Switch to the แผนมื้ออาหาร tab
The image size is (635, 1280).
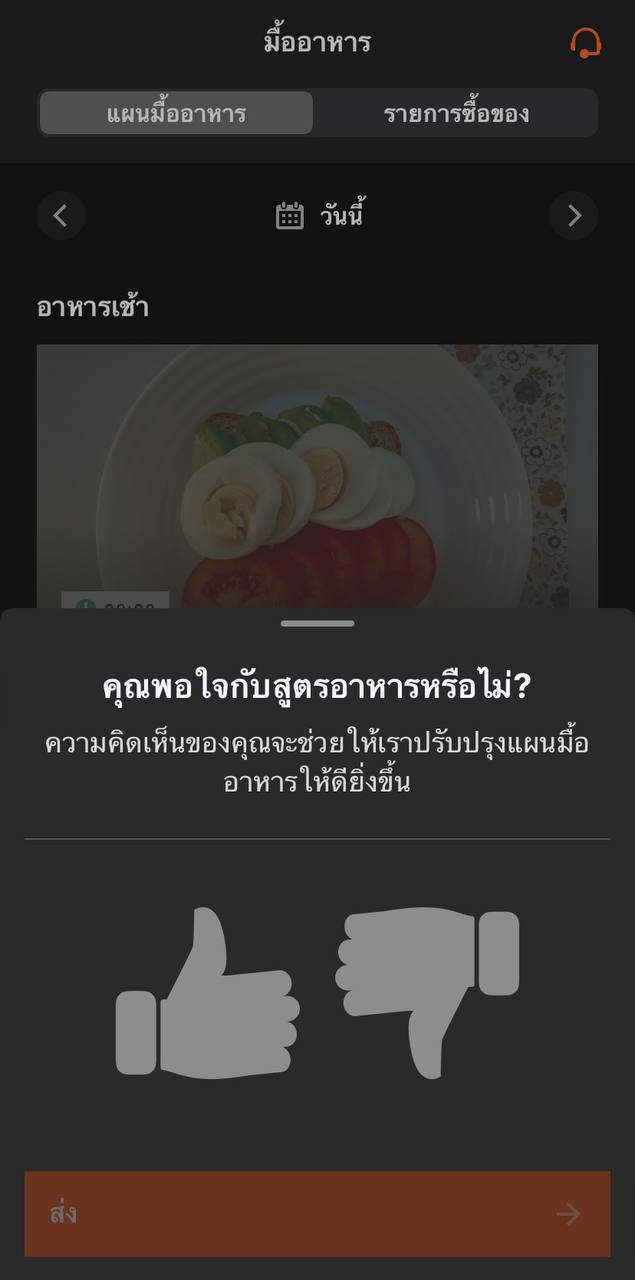[x=176, y=113]
